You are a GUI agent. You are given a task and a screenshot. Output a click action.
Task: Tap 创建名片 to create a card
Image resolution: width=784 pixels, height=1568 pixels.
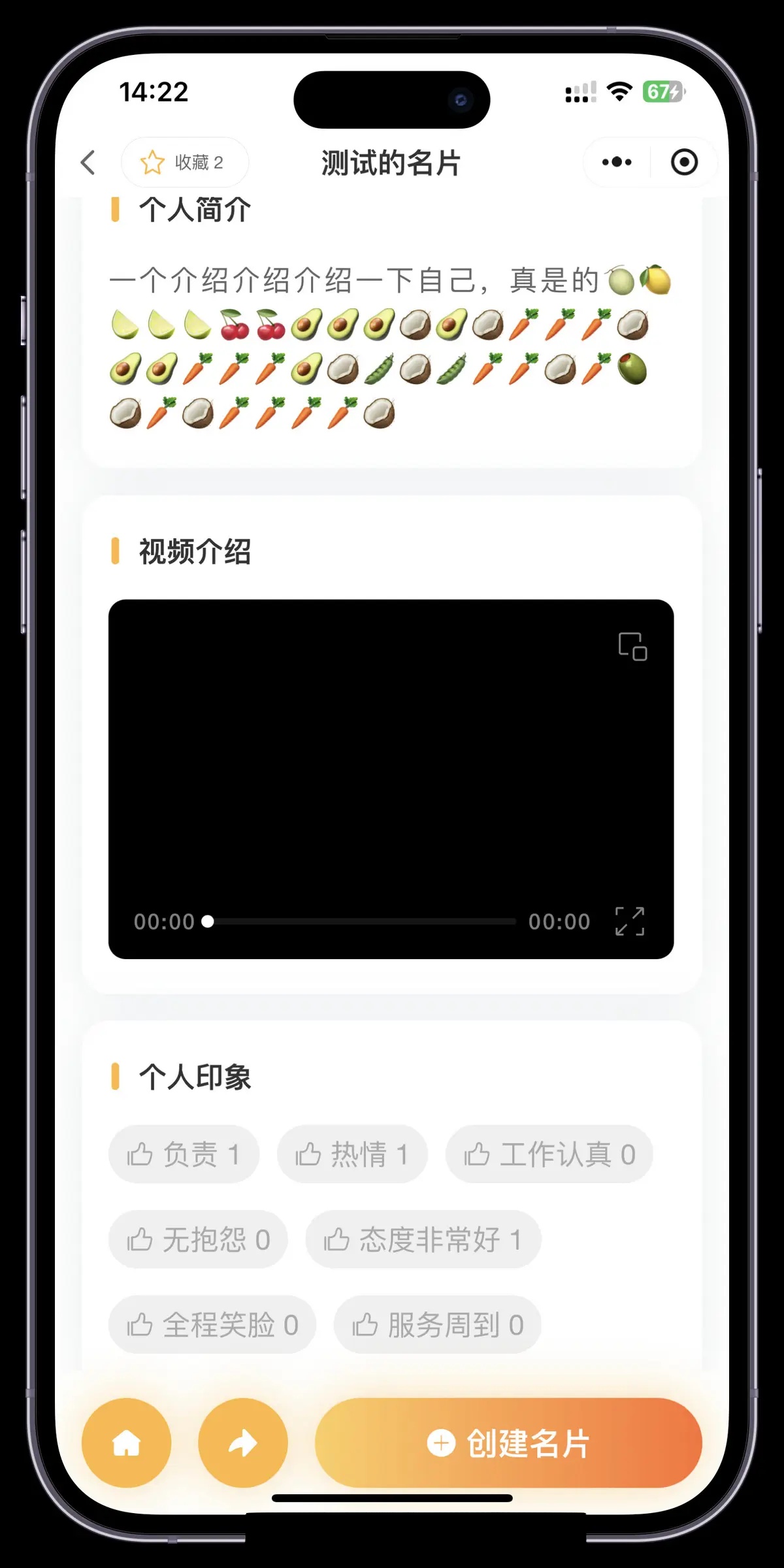[508, 1443]
